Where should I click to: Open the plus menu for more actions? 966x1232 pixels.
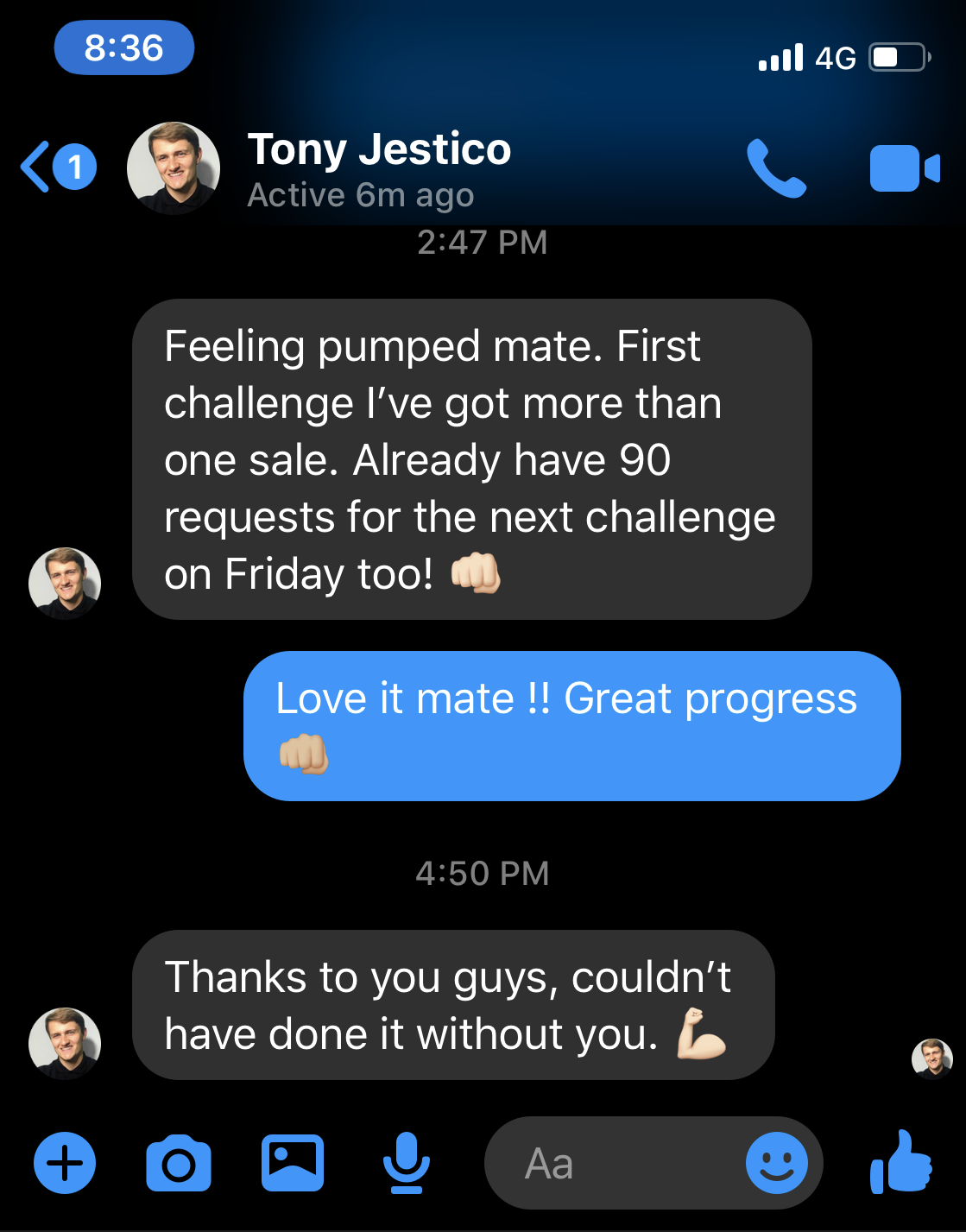click(x=65, y=1163)
